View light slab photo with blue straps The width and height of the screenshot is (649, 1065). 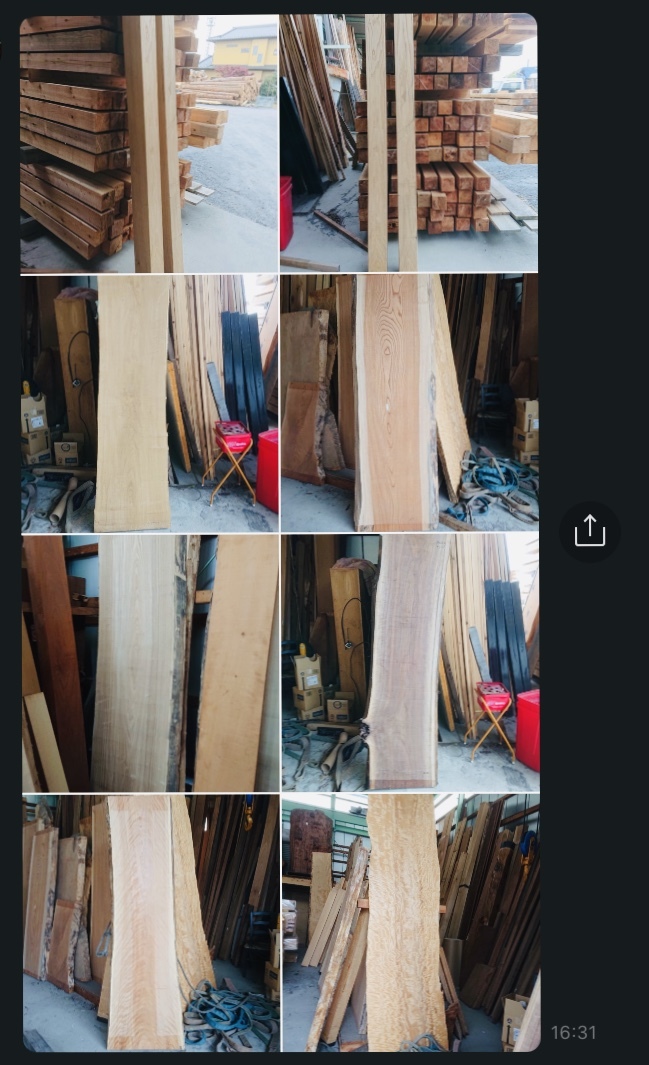pyautogui.click(x=149, y=923)
